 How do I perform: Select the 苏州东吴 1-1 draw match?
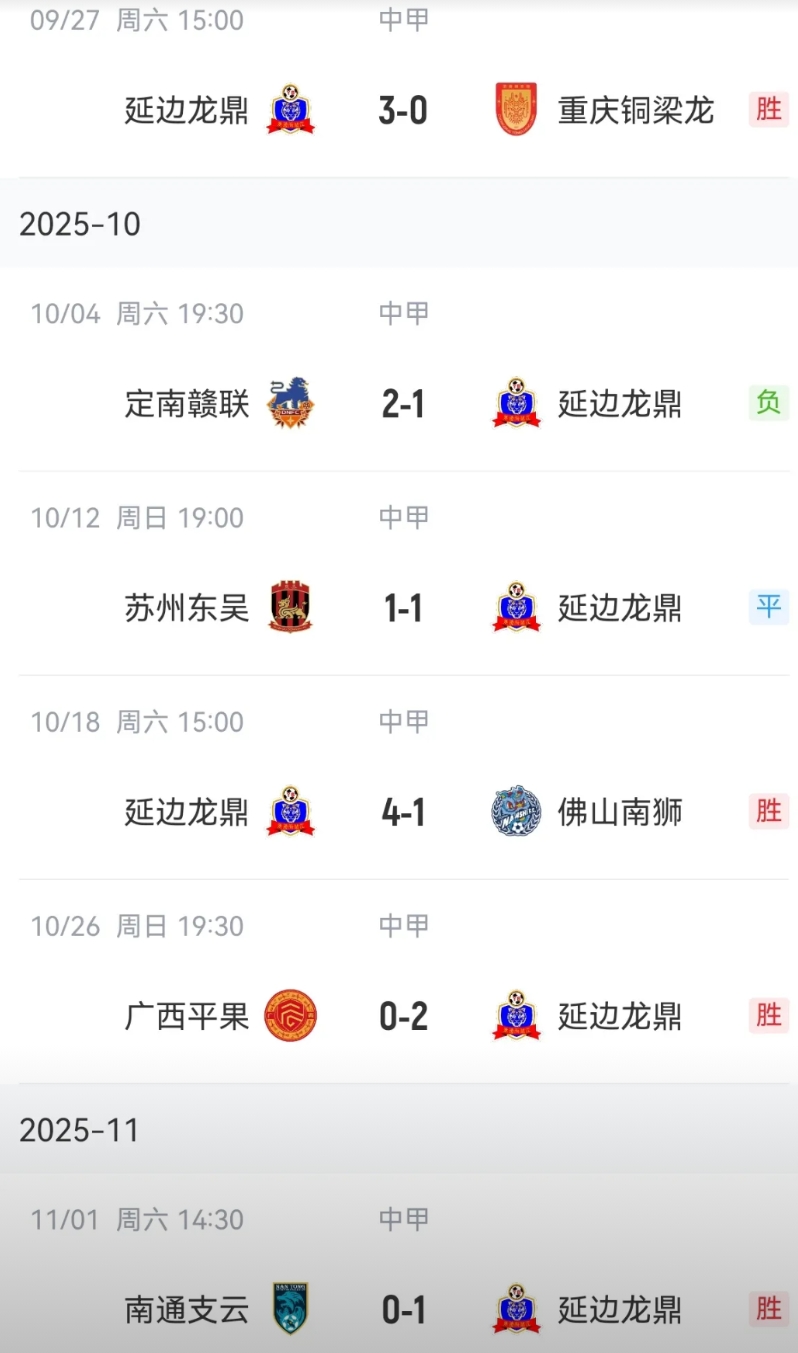403,608
